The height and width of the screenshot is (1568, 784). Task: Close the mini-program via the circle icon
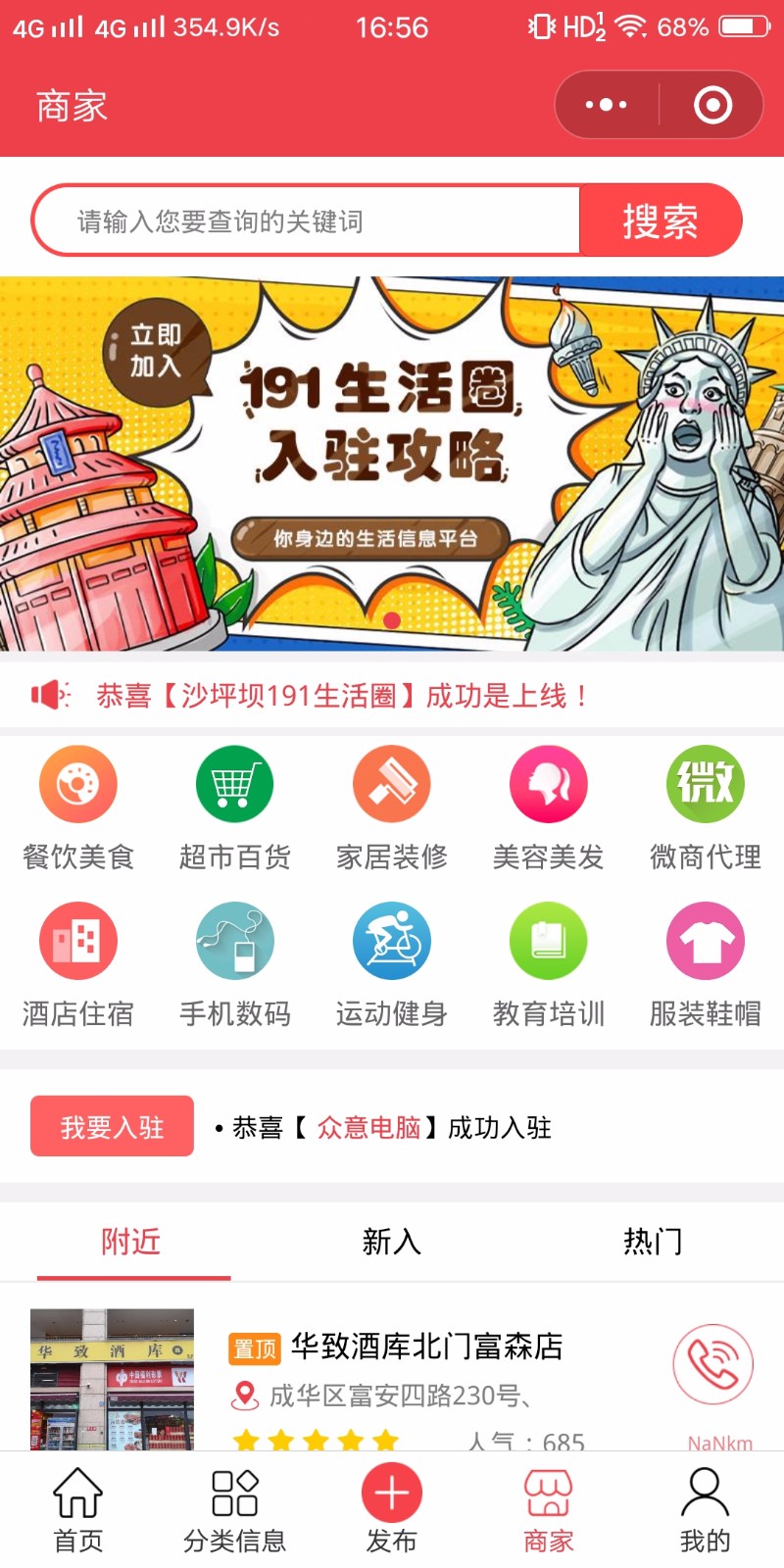click(712, 105)
